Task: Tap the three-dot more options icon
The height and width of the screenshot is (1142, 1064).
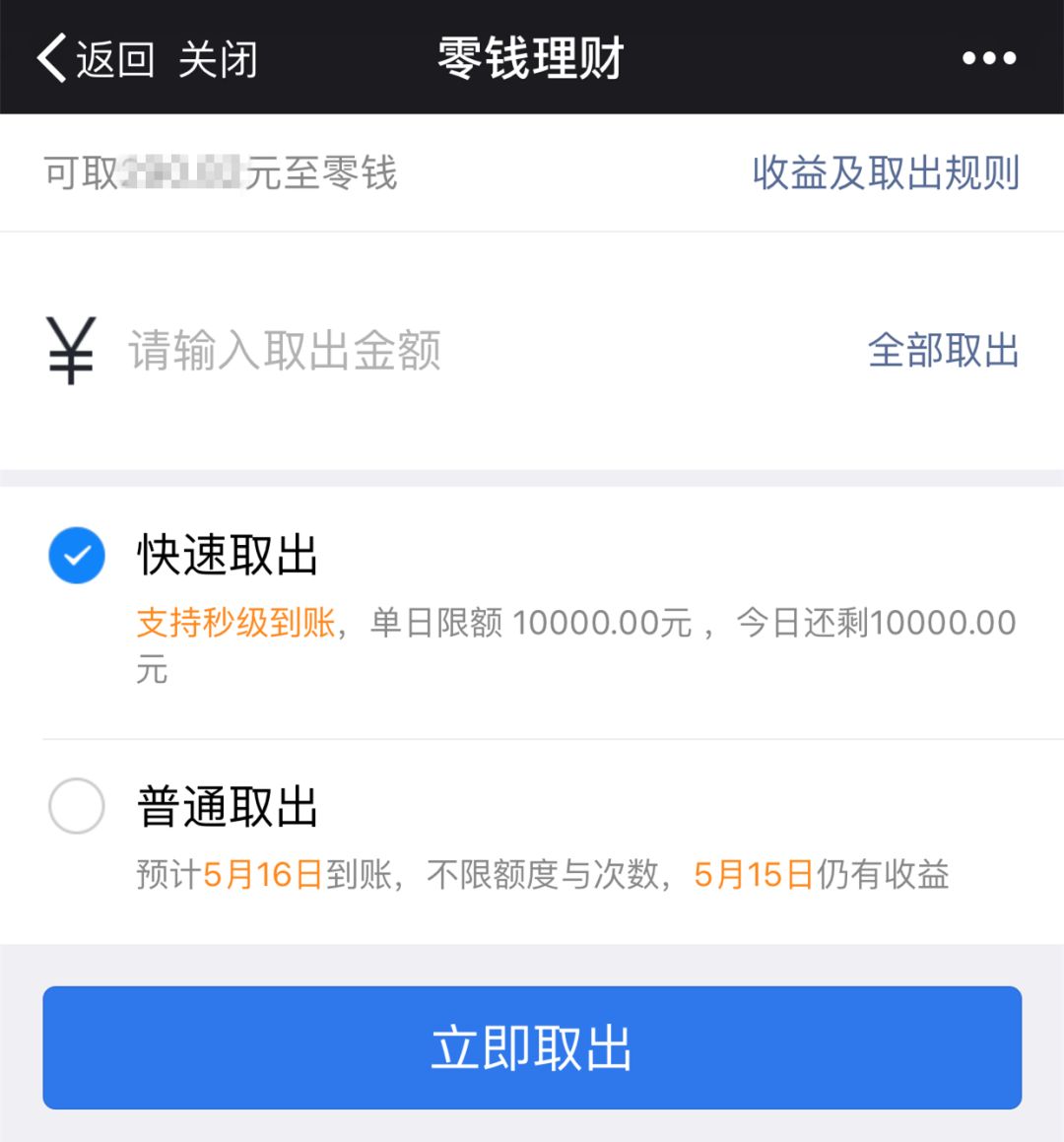Action: pyautogui.click(x=987, y=59)
